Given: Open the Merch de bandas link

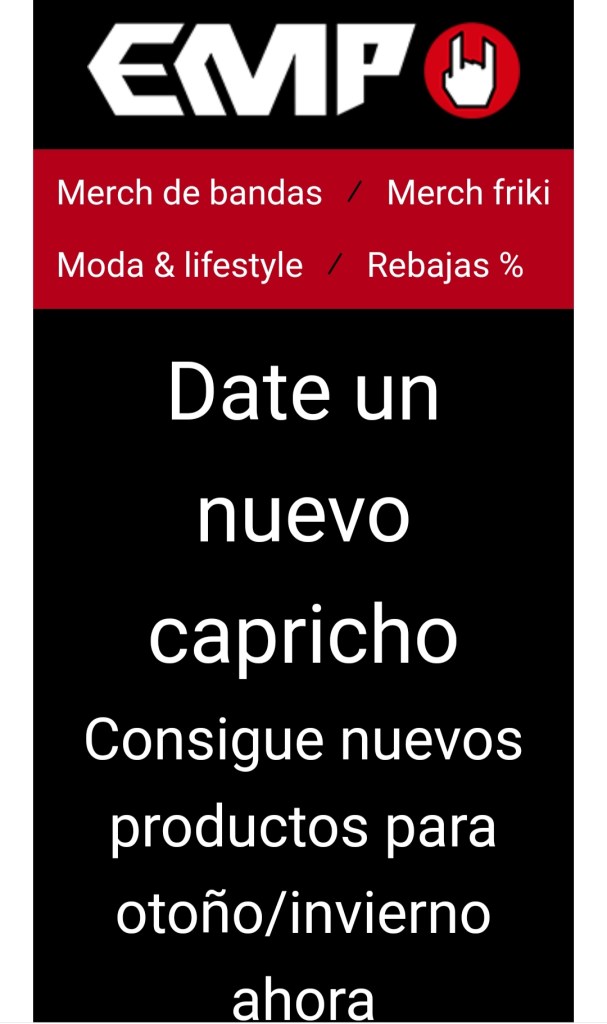Looking at the screenshot, I should (x=189, y=193).
